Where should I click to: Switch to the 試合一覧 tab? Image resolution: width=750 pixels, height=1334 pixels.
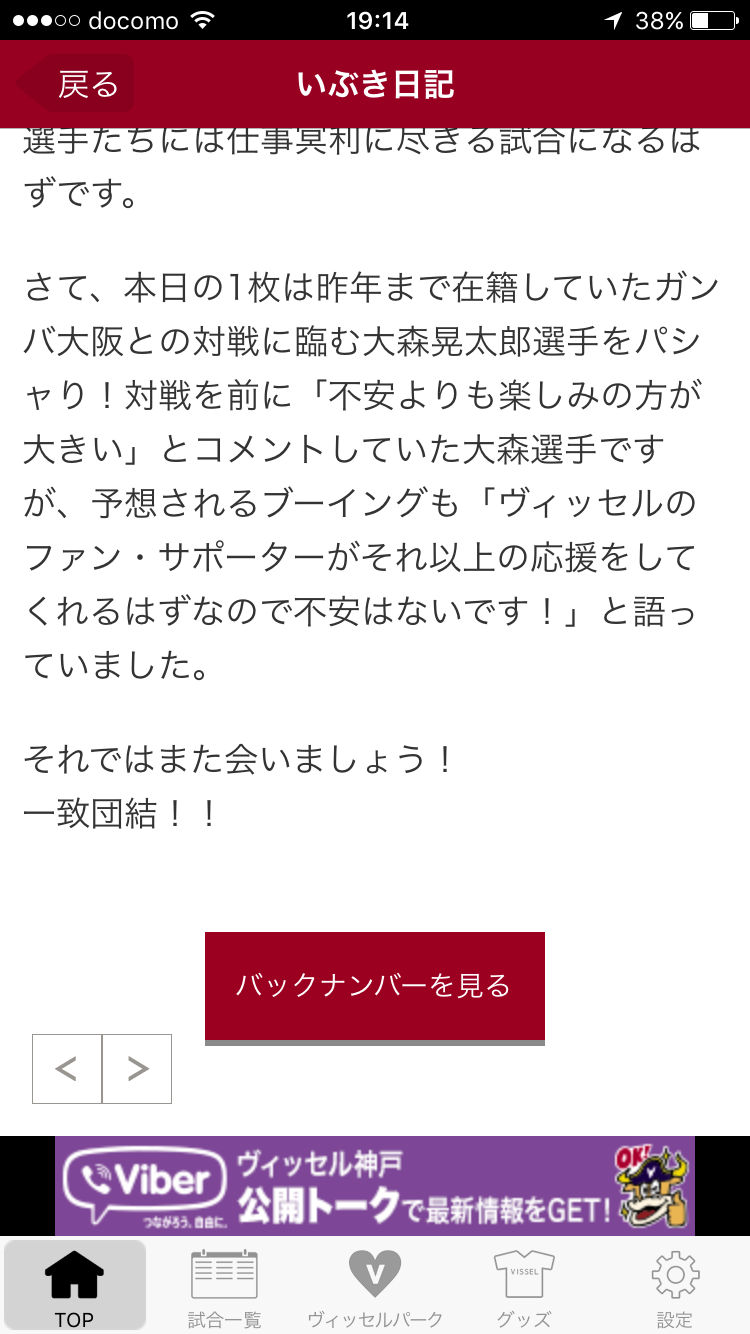224,1286
